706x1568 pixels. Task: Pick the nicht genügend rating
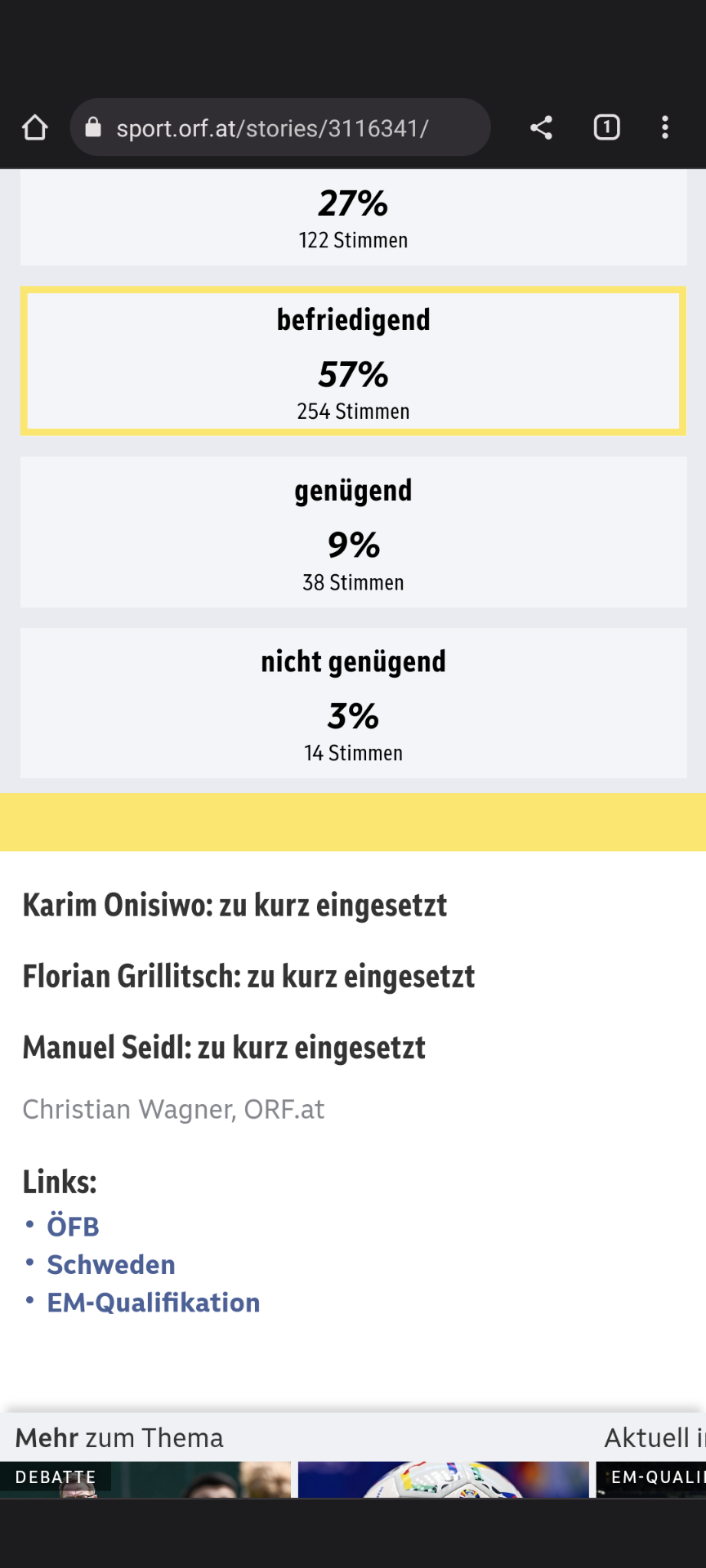[353, 703]
